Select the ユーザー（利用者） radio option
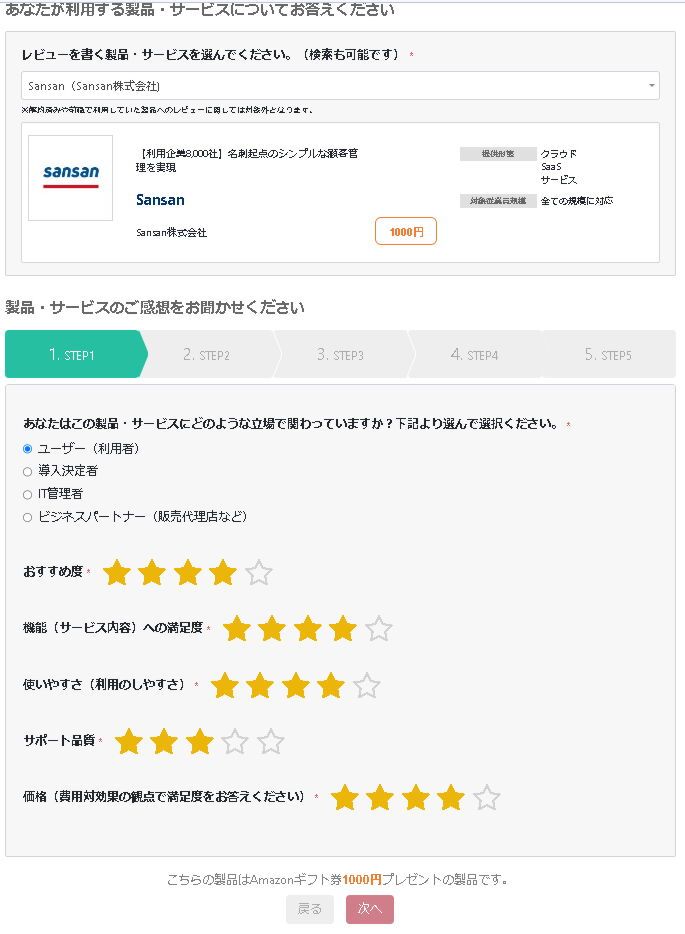685x934 pixels. click(28, 449)
